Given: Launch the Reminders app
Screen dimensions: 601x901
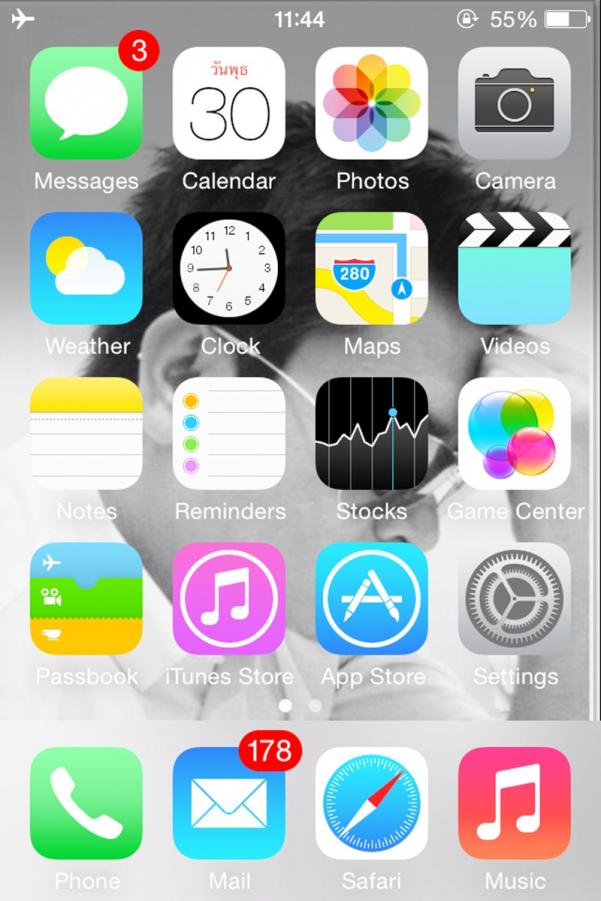Looking at the screenshot, I should point(229,433).
